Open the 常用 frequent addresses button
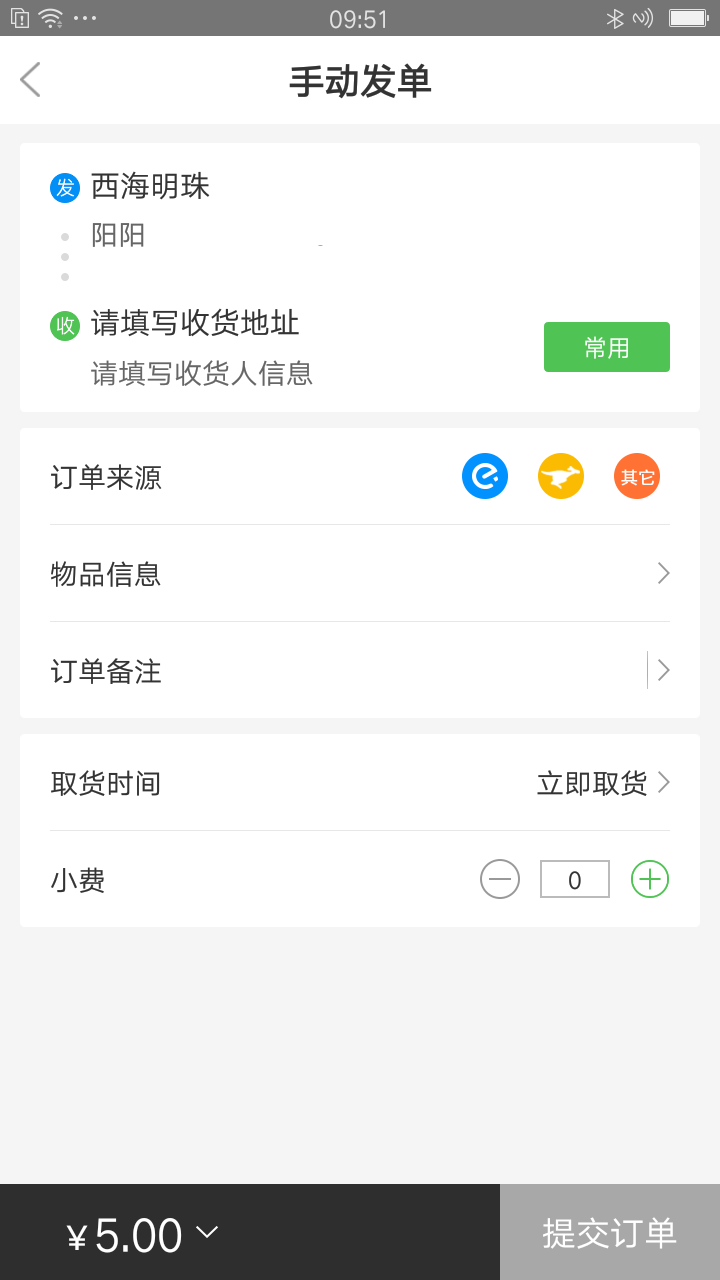The width and height of the screenshot is (720, 1280). pos(607,347)
